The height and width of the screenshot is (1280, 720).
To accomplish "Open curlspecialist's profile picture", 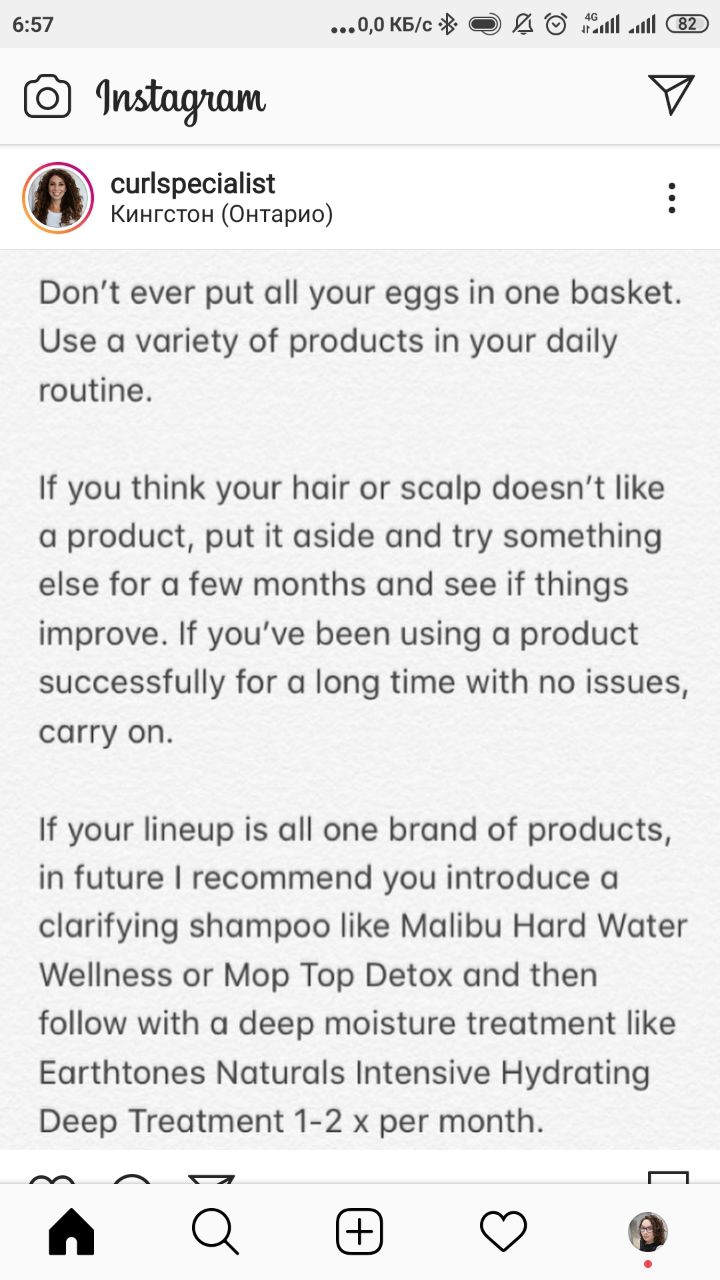I will click(x=58, y=198).
